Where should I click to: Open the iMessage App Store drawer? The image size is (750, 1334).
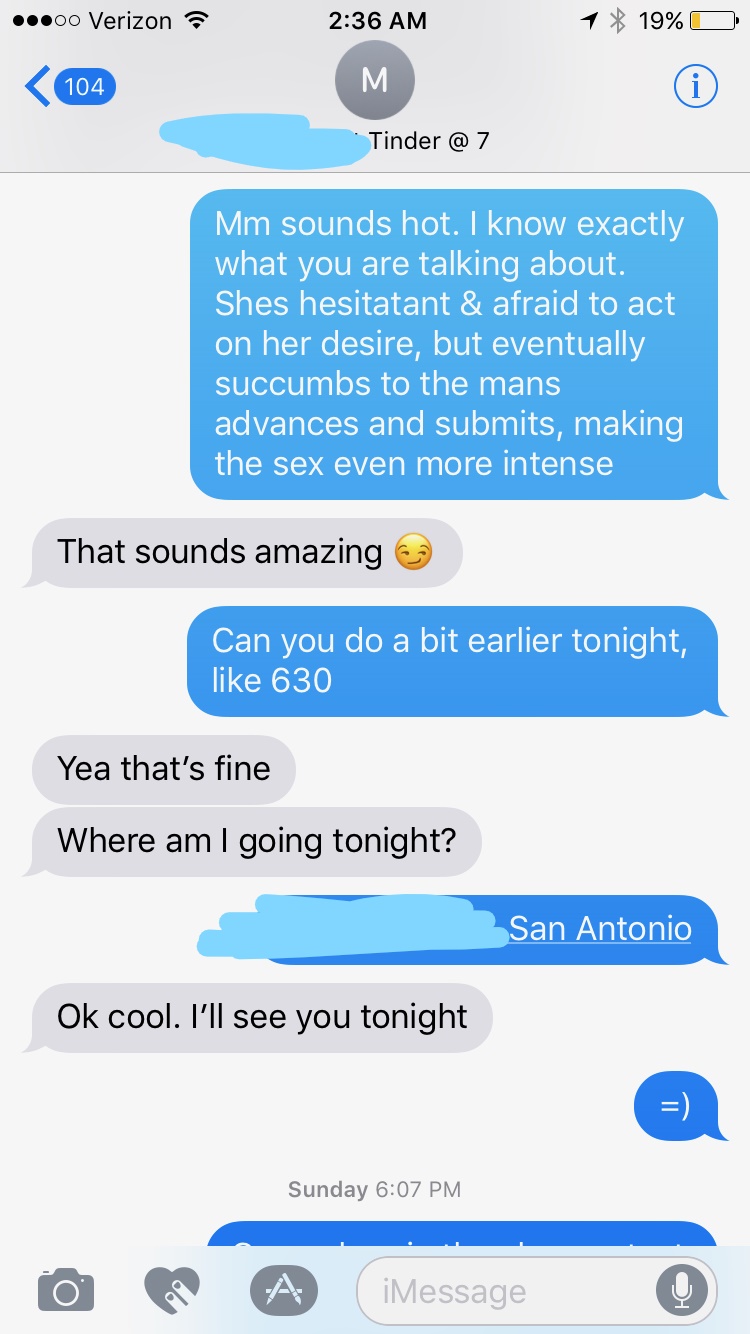pos(284,1290)
